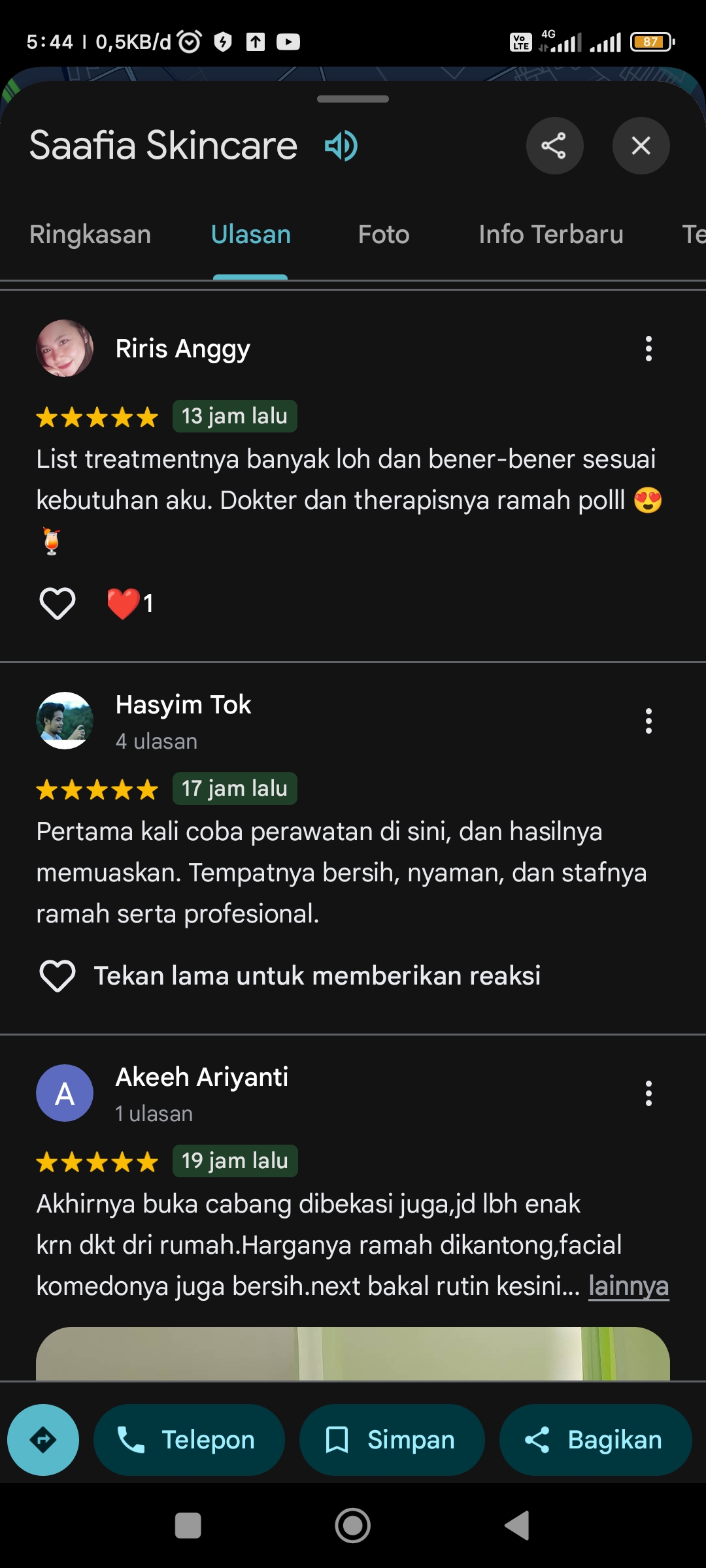706x1568 pixels.
Task: Select the Ulasan tab
Action: point(250,234)
